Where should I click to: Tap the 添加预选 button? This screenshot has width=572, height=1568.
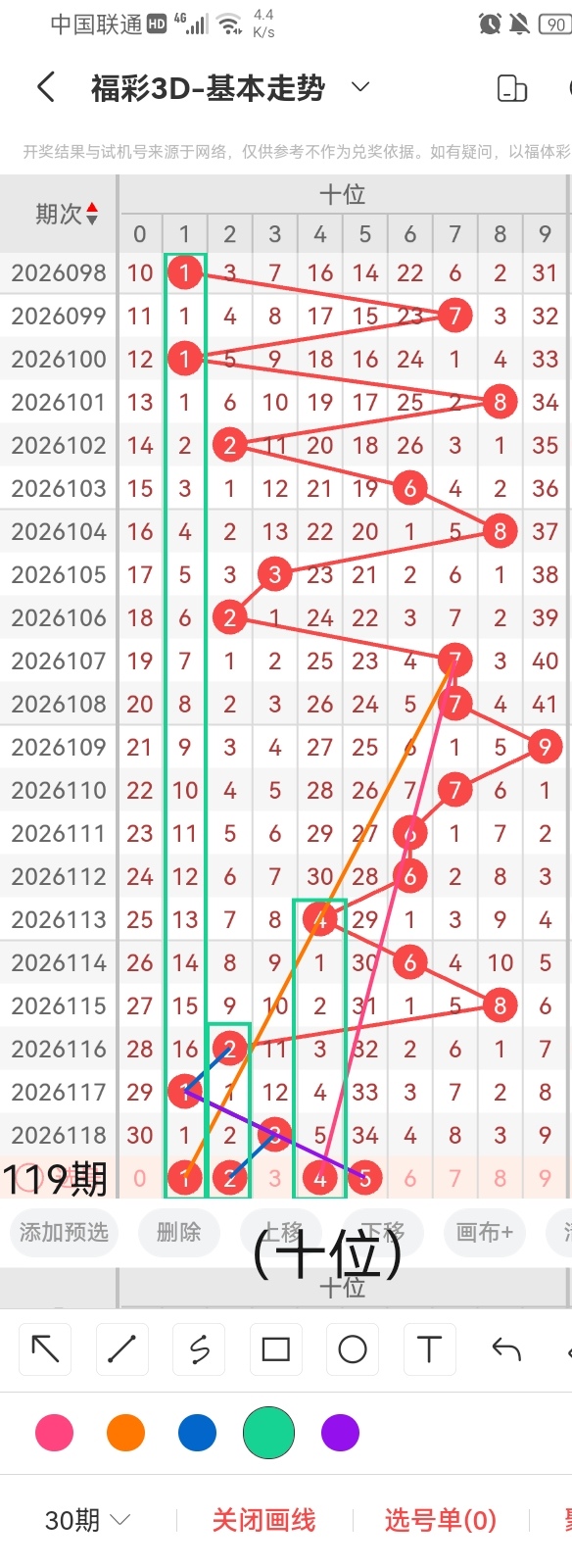pyautogui.click(x=64, y=1232)
